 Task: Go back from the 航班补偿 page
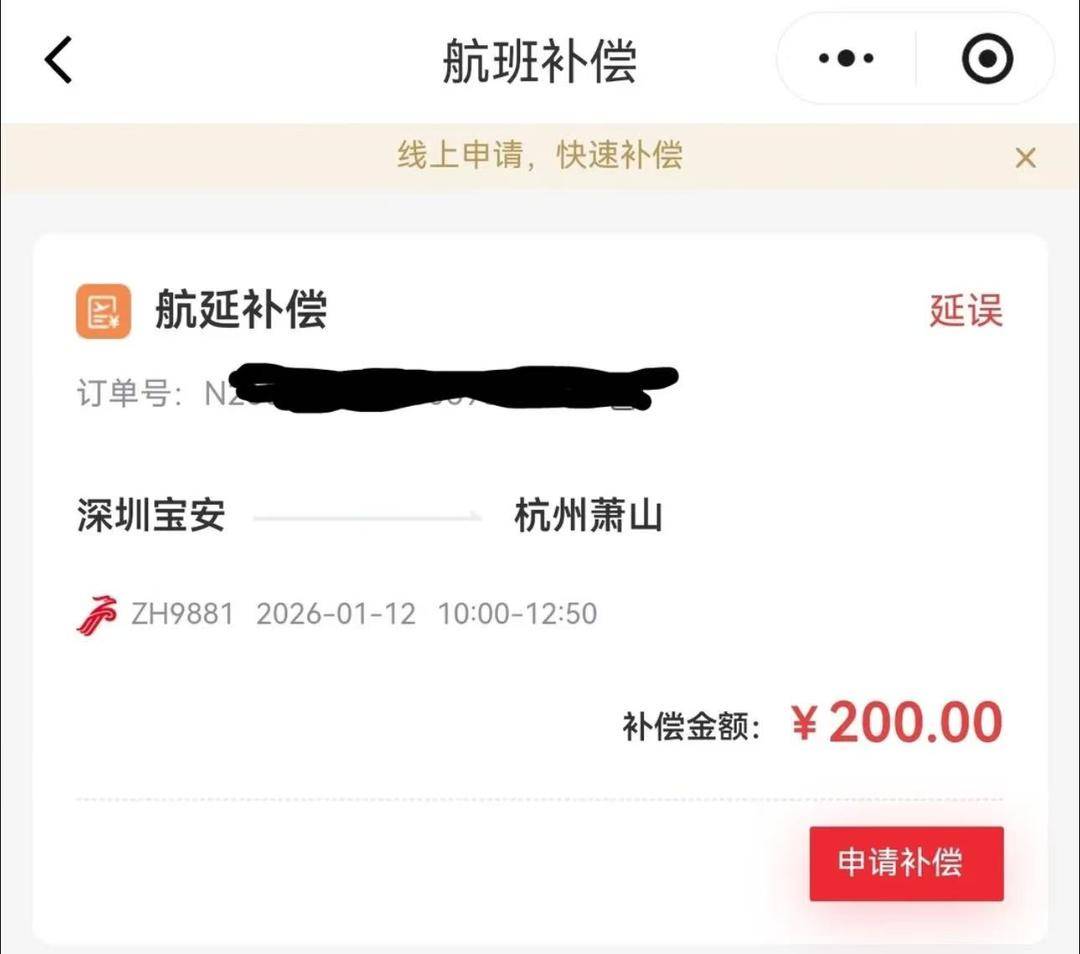click(x=59, y=60)
